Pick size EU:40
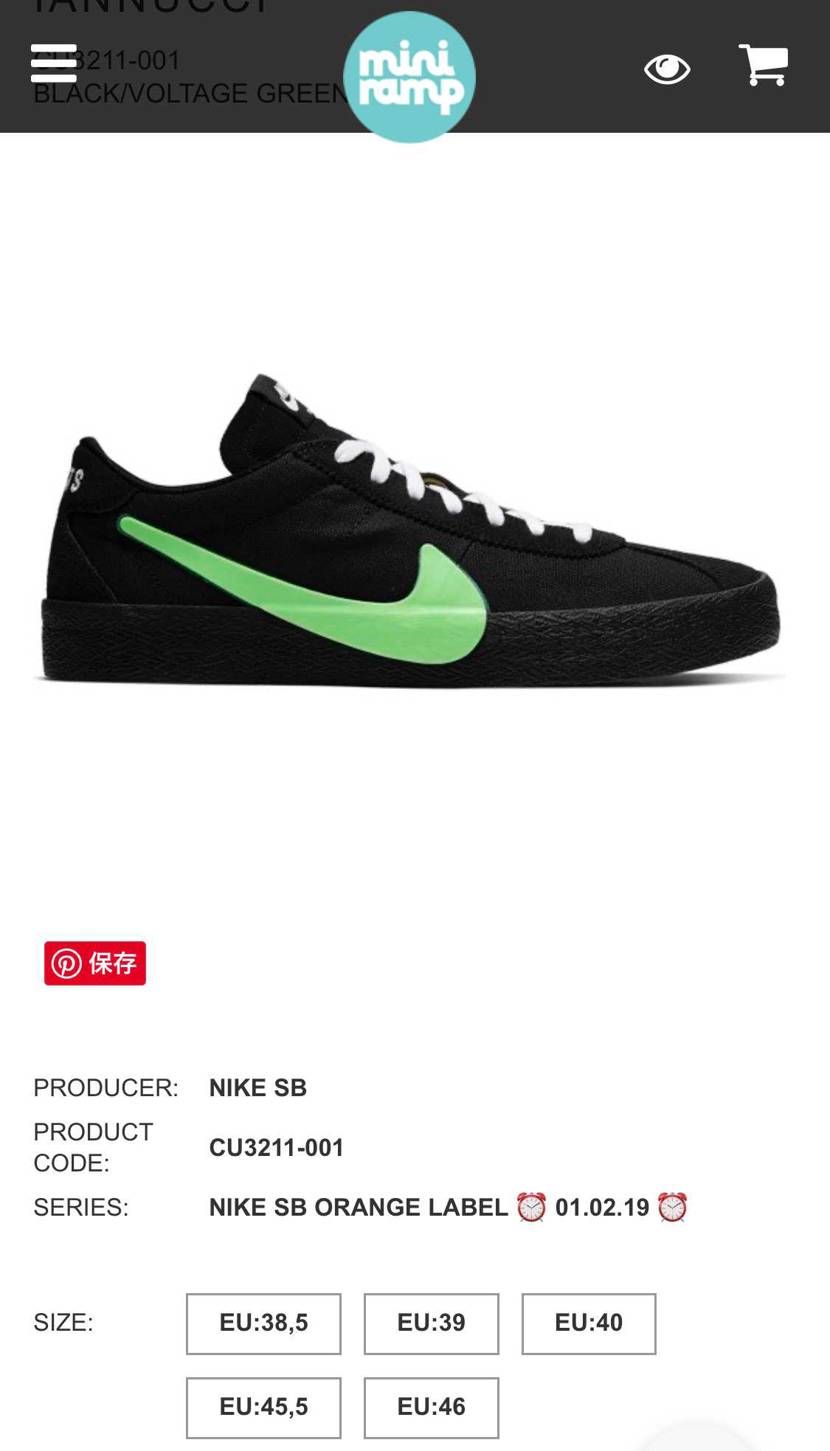The width and height of the screenshot is (830, 1451). click(x=589, y=1323)
